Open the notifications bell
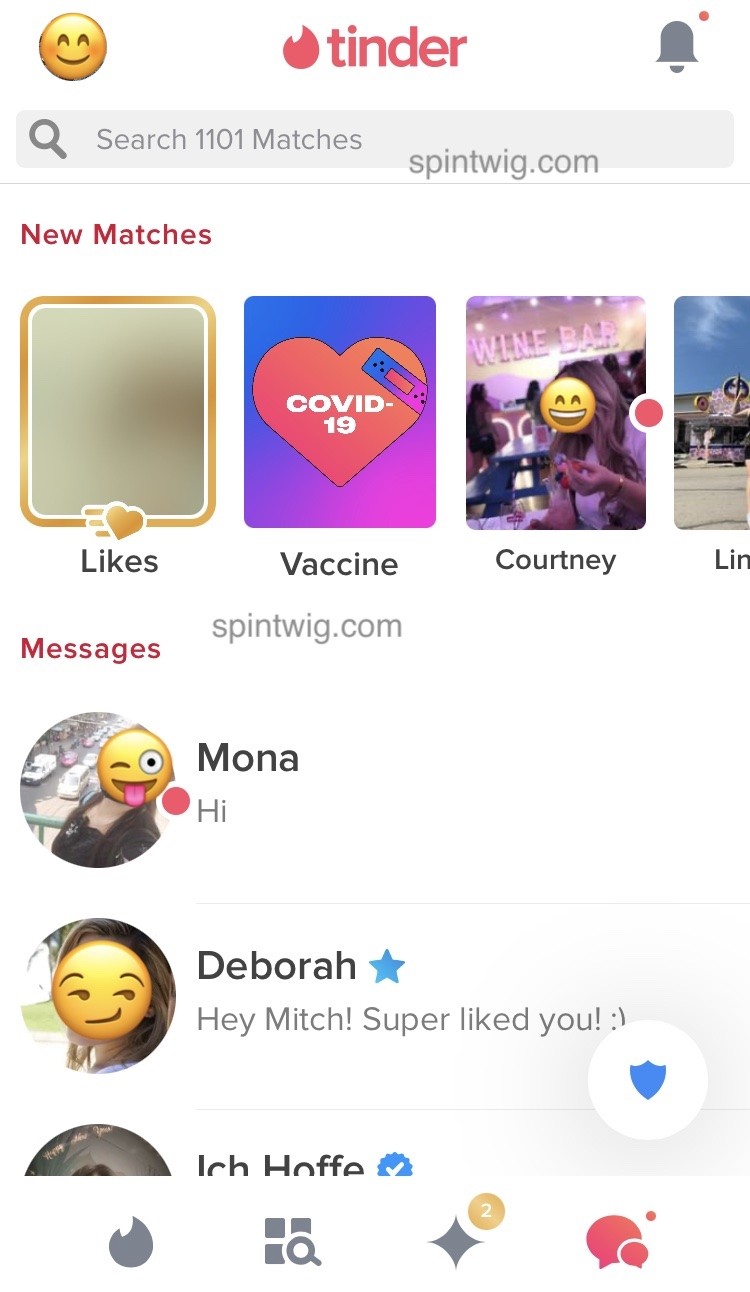 (677, 46)
